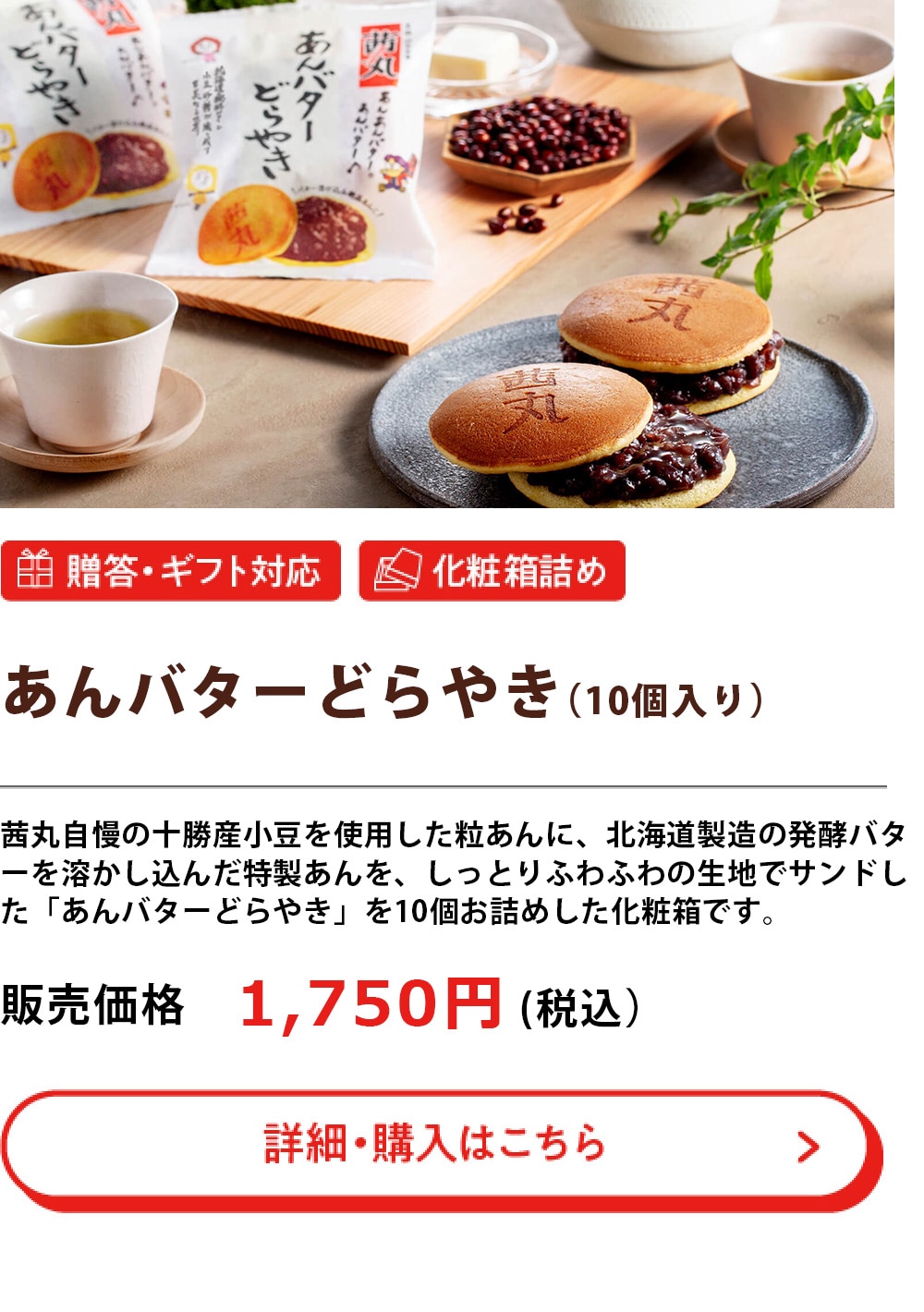Click the gift box icon on the 贈答・ギフト対応 badge

[37, 570]
